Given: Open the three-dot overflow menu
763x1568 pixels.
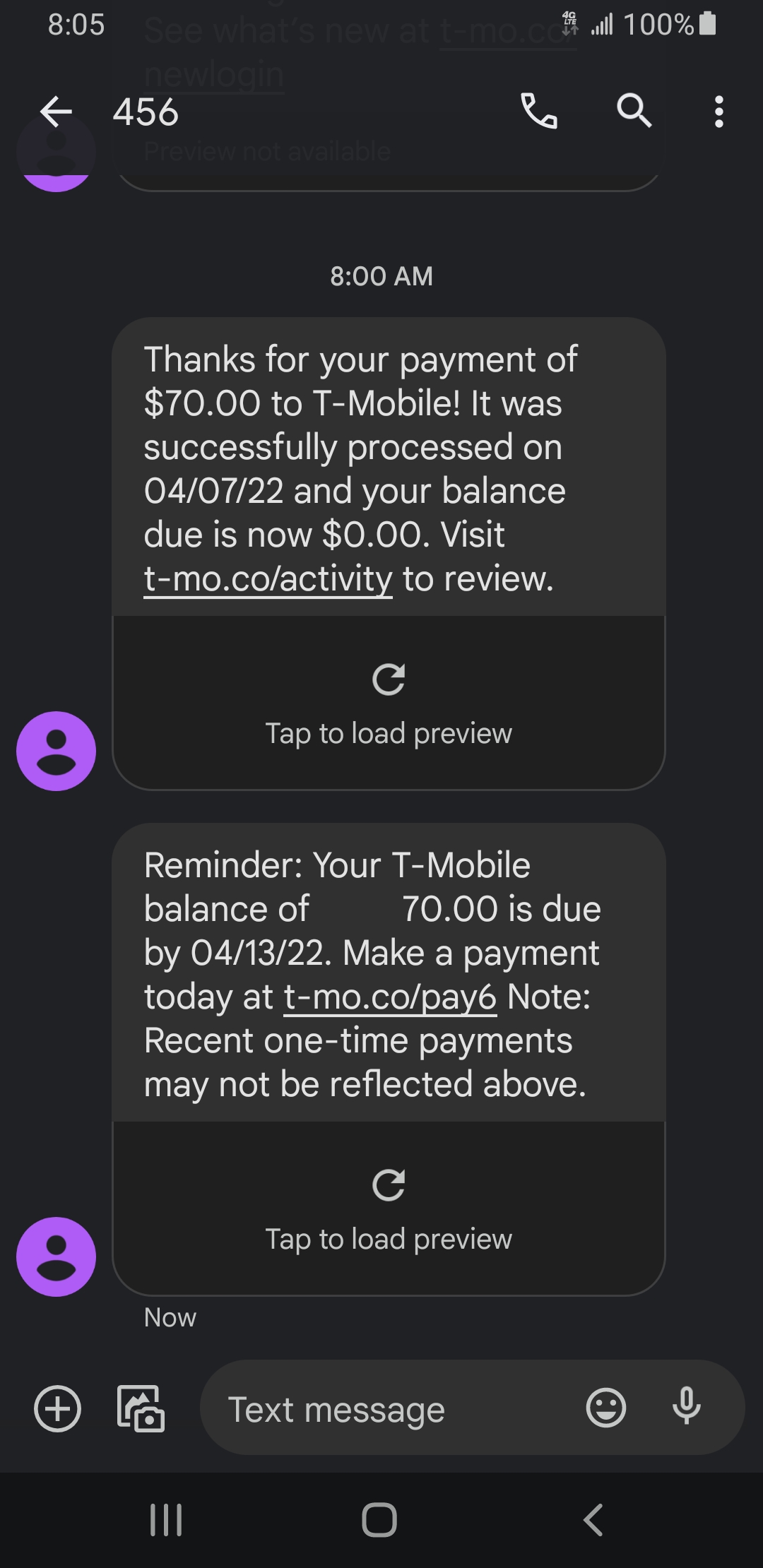Looking at the screenshot, I should pyautogui.click(x=718, y=112).
